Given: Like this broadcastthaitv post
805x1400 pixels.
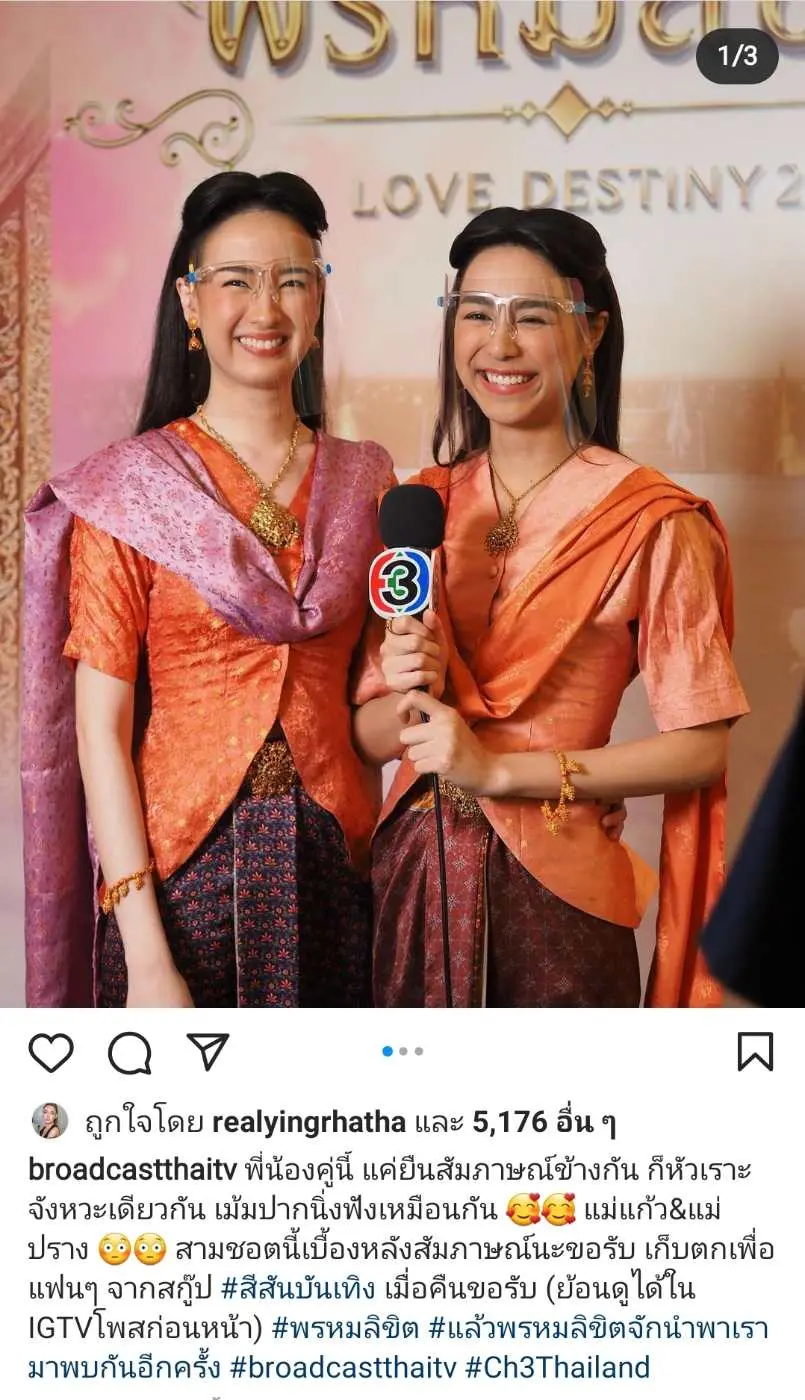Looking at the screenshot, I should tap(51, 1052).
